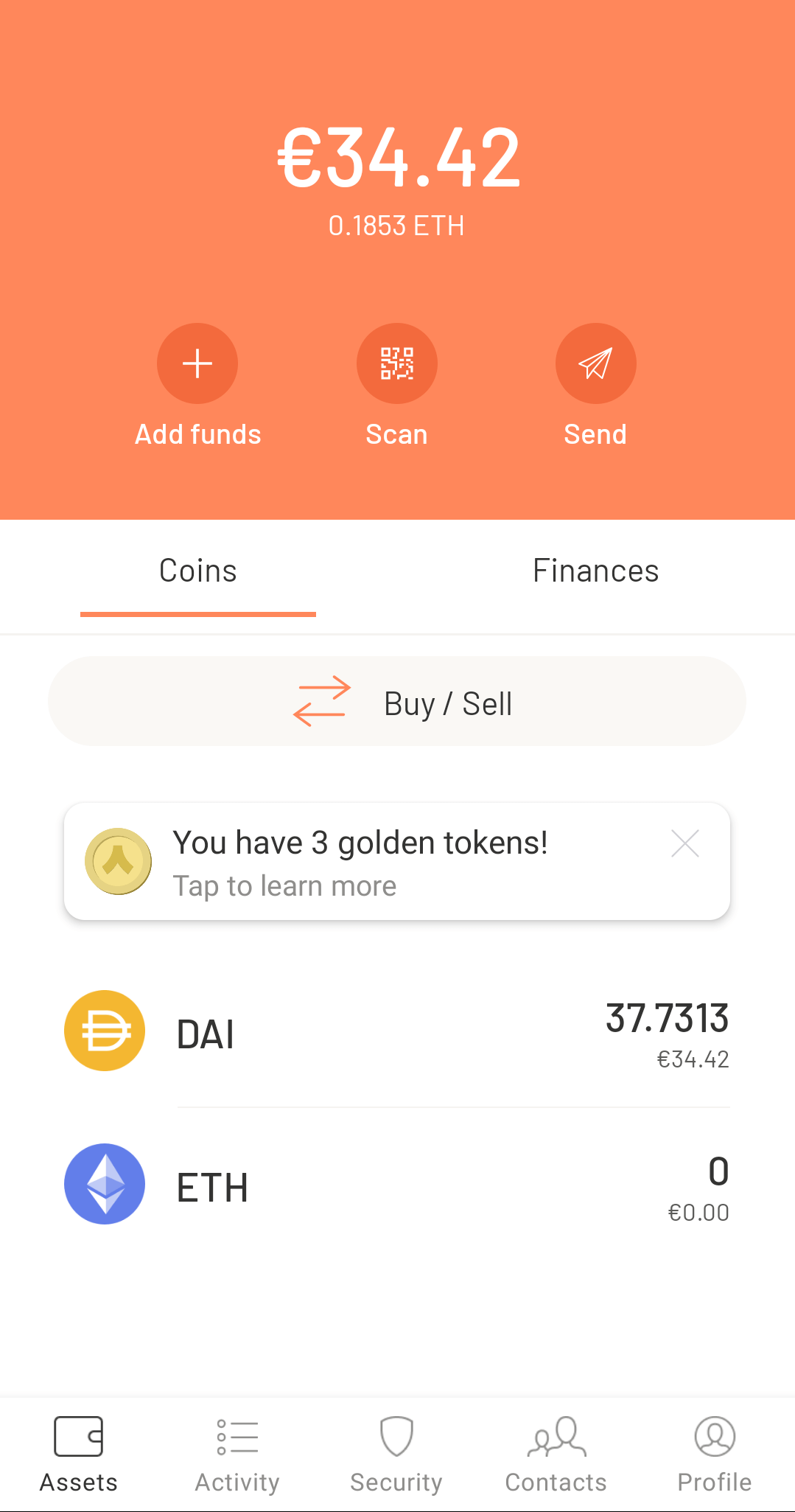This screenshot has height=1512, width=795.
Task: Switch to the Contacts tab
Action: tap(556, 1454)
